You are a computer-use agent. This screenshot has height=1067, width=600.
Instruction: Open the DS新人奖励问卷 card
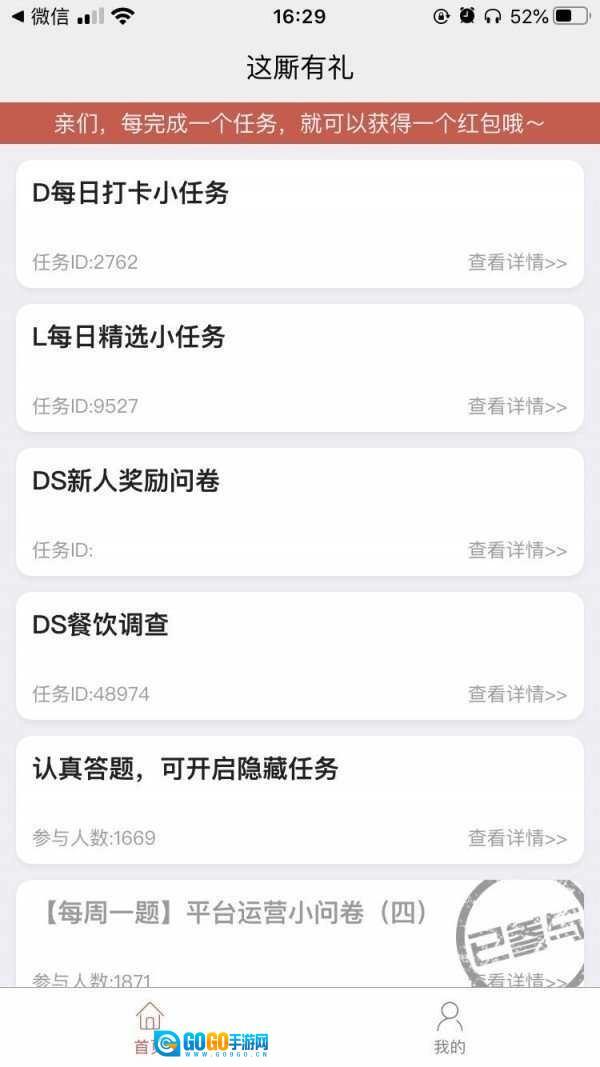[x=299, y=512]
